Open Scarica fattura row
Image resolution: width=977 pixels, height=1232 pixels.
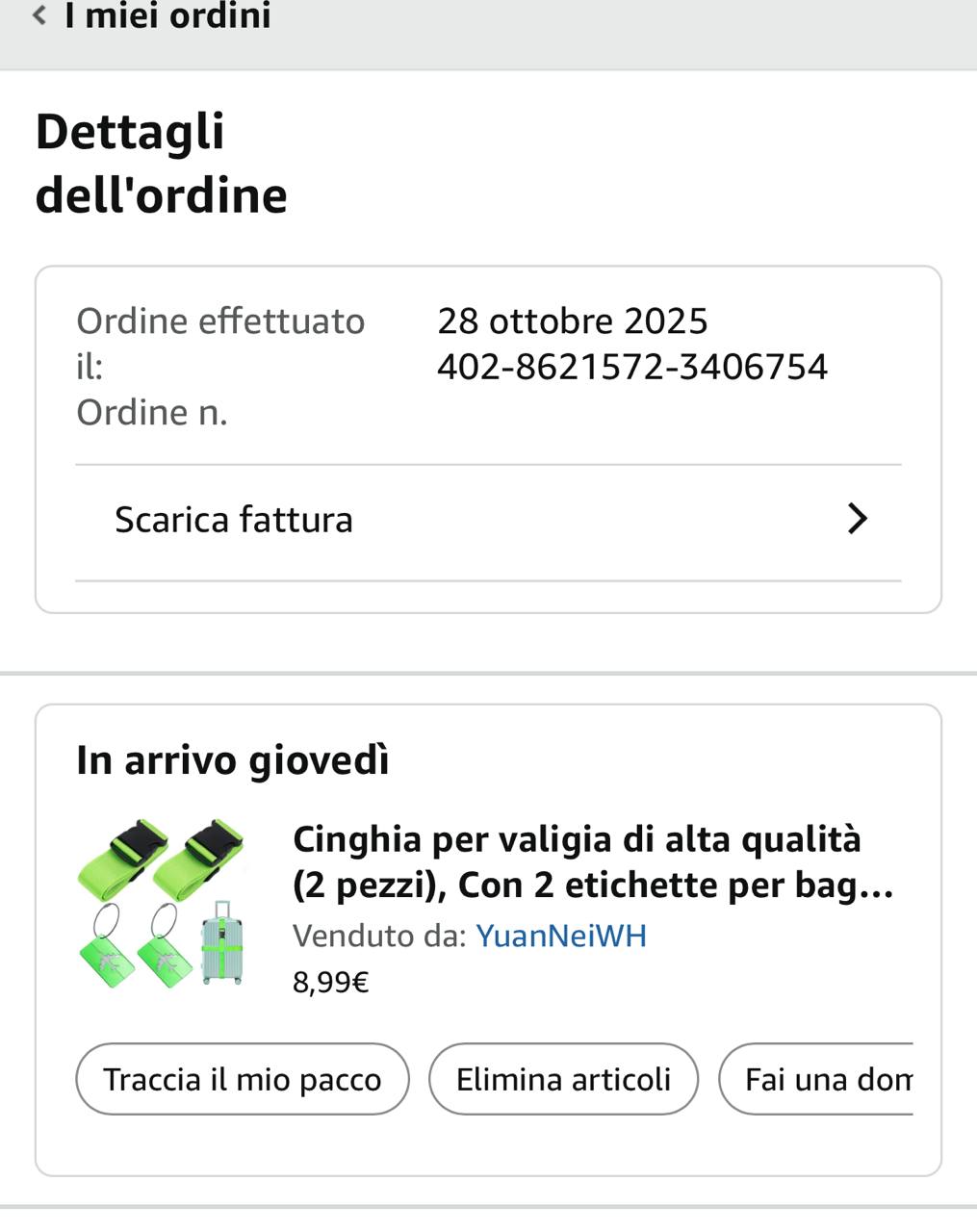pos(488,520)
